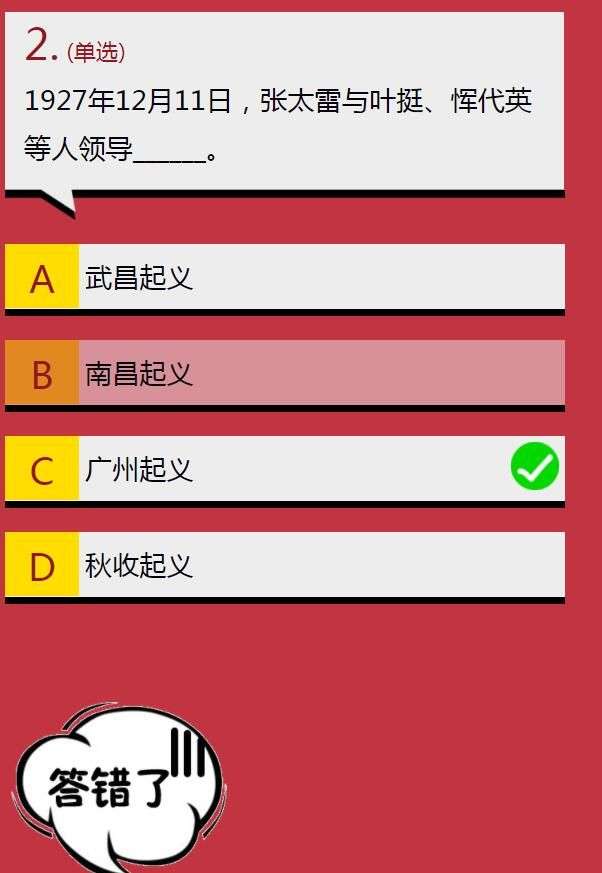602x873 pixels.
Task: Tap answer D 秋收起义
Action: [x=284, y=565]
